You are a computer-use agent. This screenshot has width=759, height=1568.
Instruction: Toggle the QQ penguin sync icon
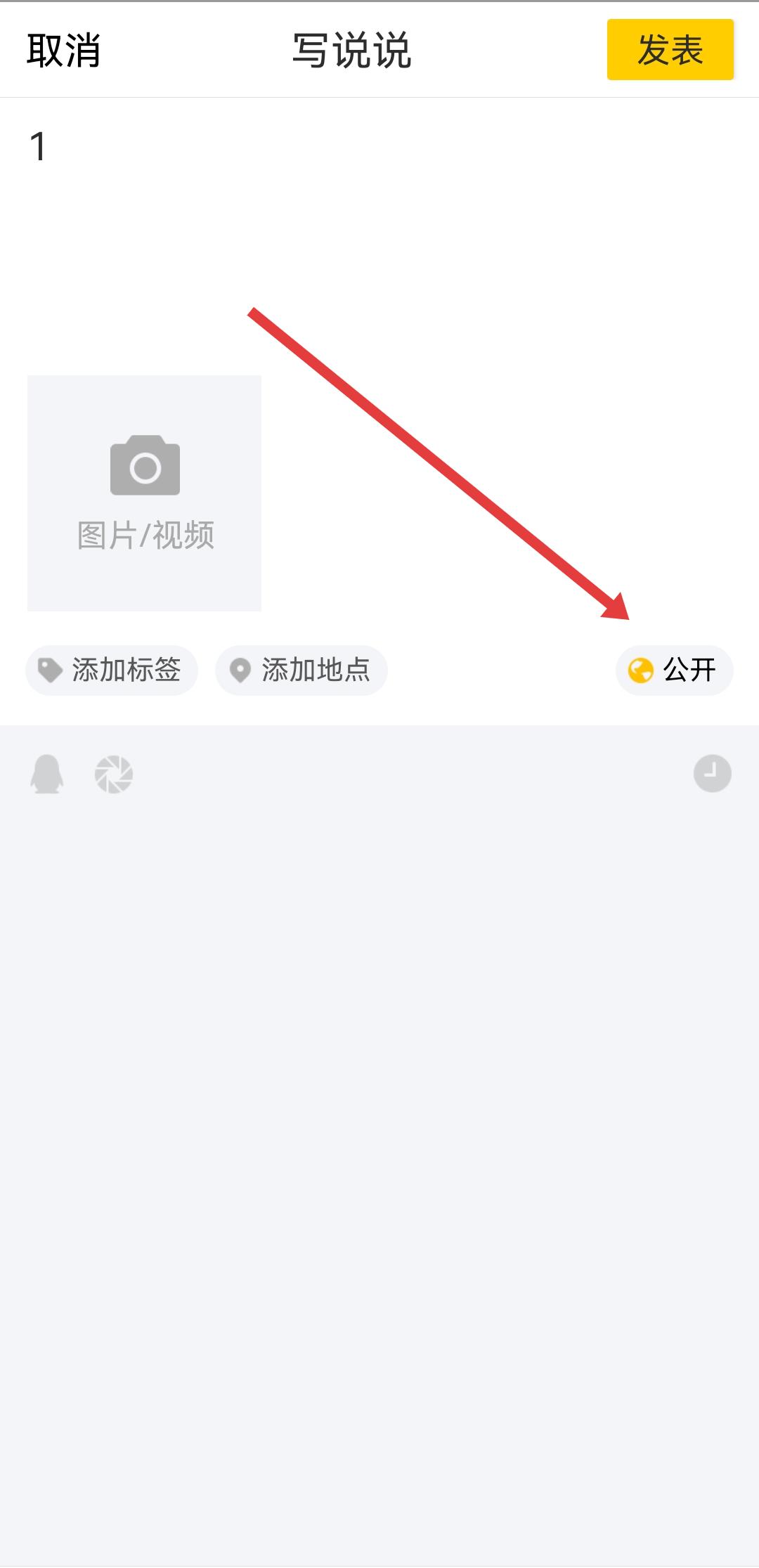(x=47, y=775)
